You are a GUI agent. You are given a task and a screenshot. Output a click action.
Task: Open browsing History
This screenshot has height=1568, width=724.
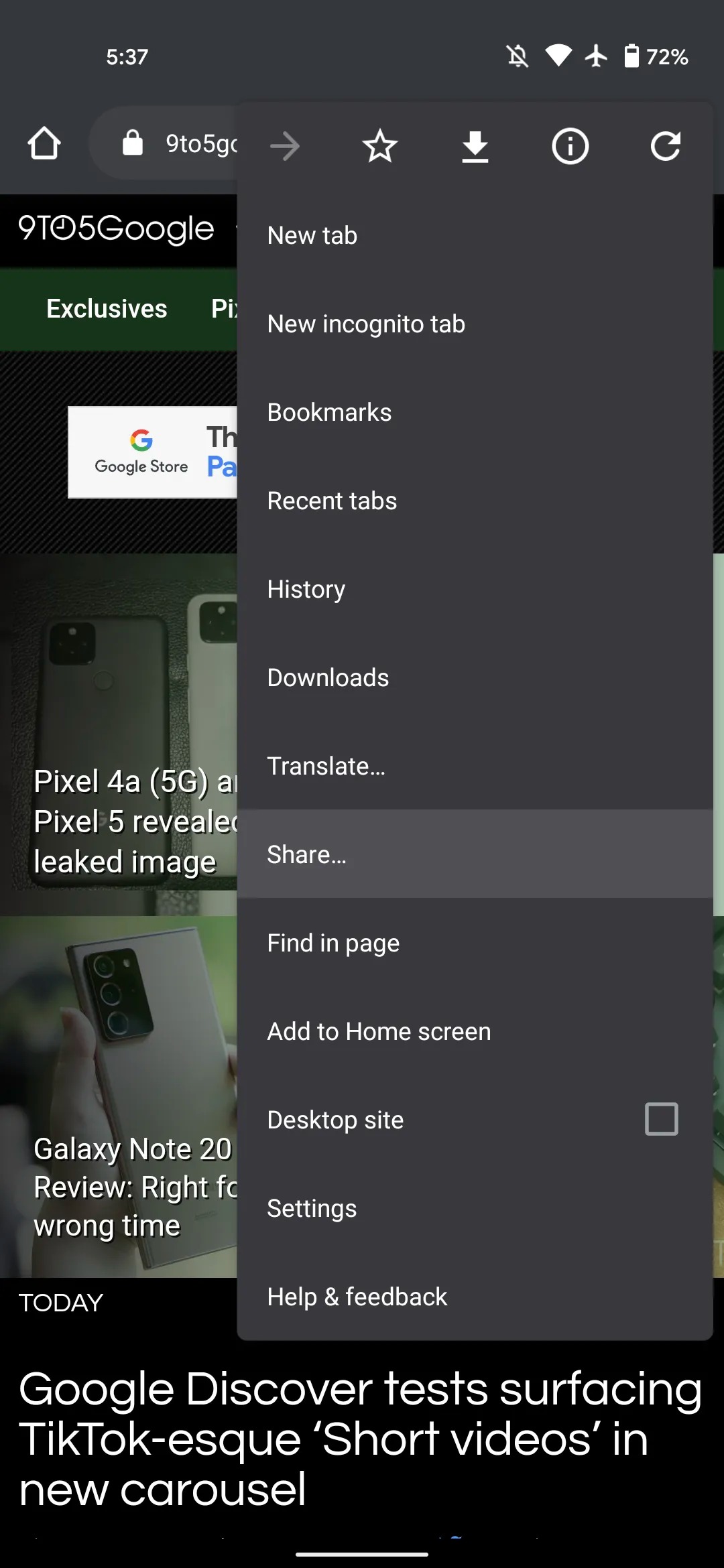pos(475,590)
